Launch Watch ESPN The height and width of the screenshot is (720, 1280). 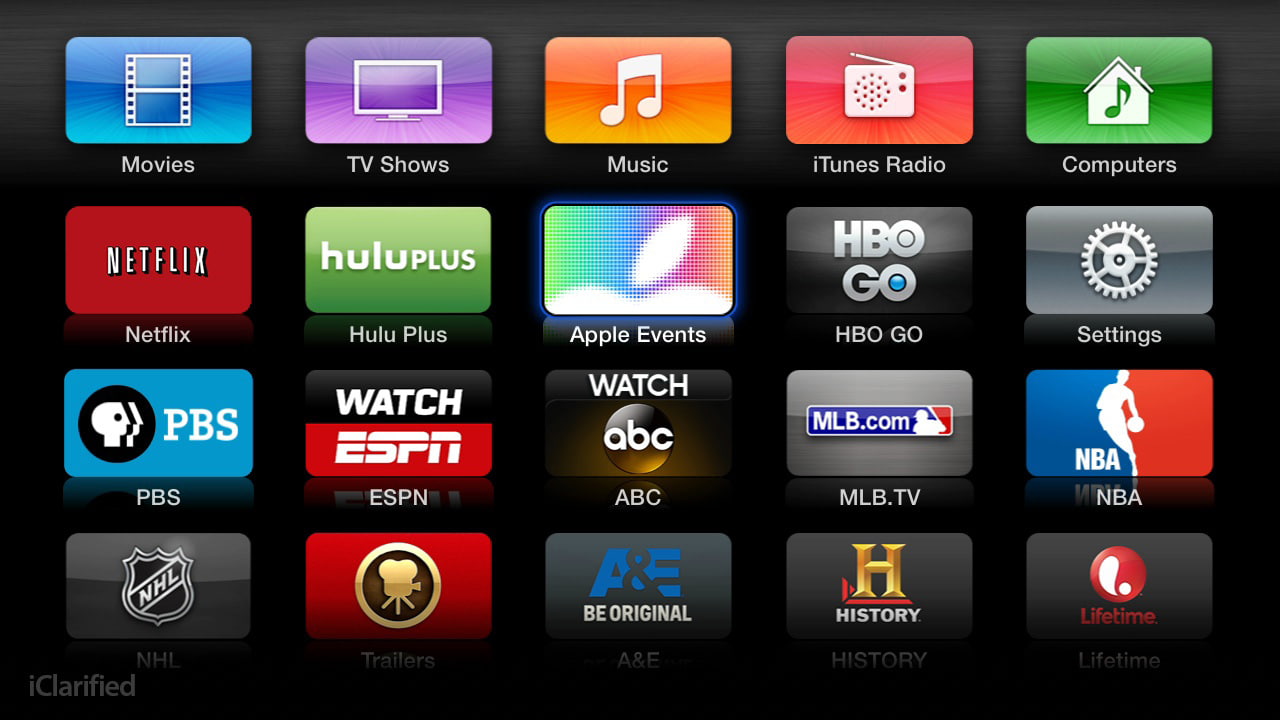[398, 423]
